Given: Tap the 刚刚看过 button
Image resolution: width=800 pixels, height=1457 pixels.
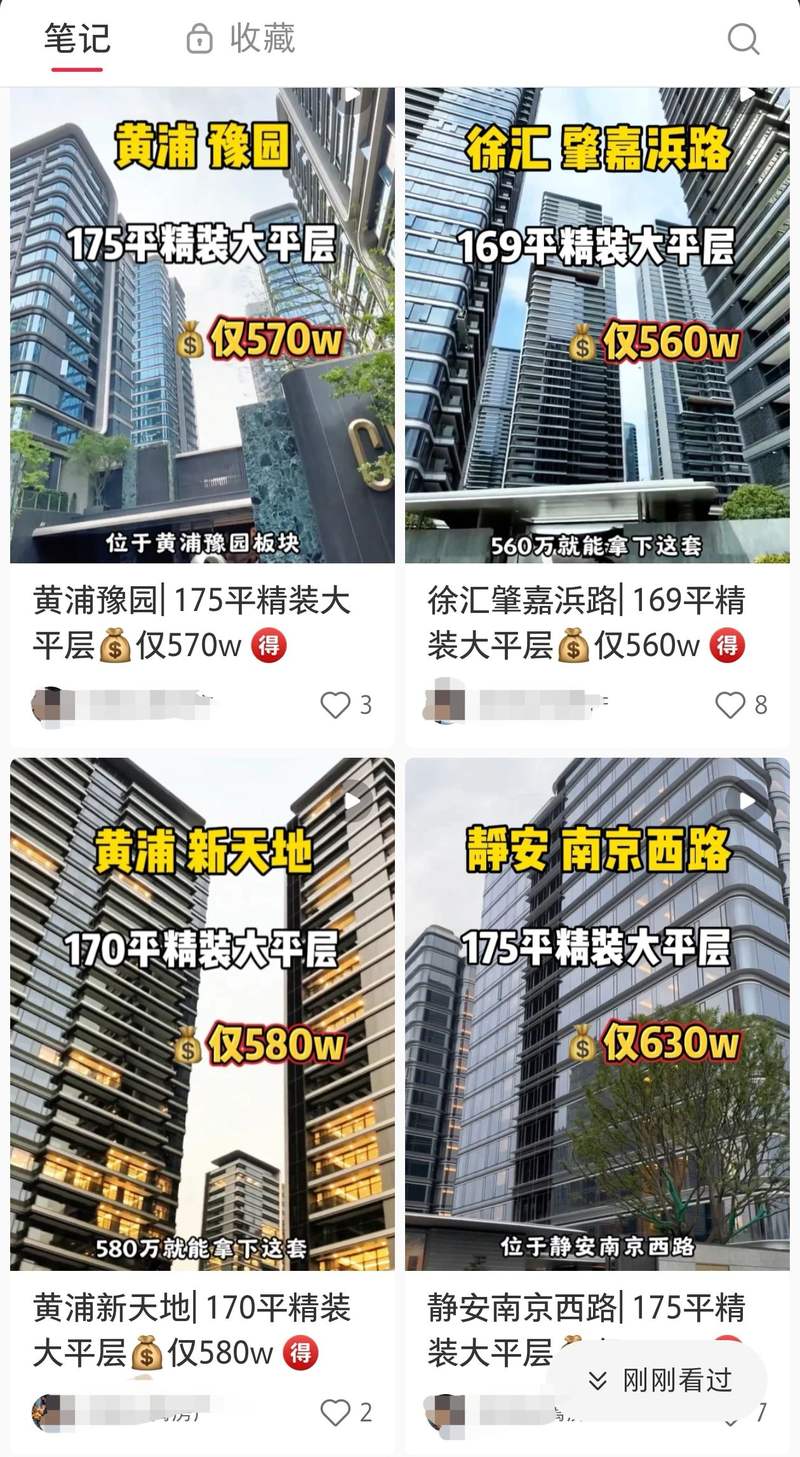Looking at the screenshot, I should [659, 1381].
